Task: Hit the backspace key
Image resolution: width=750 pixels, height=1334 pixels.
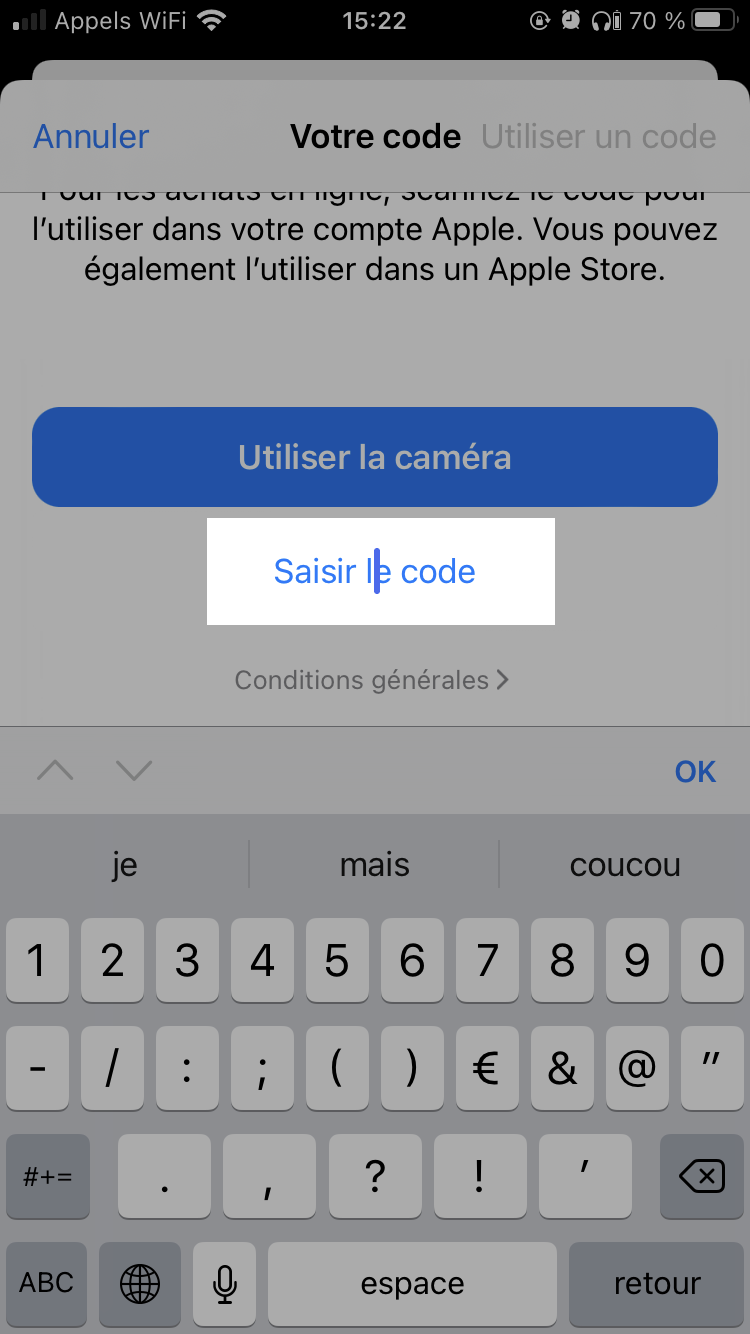Action: coord(702,1177)
